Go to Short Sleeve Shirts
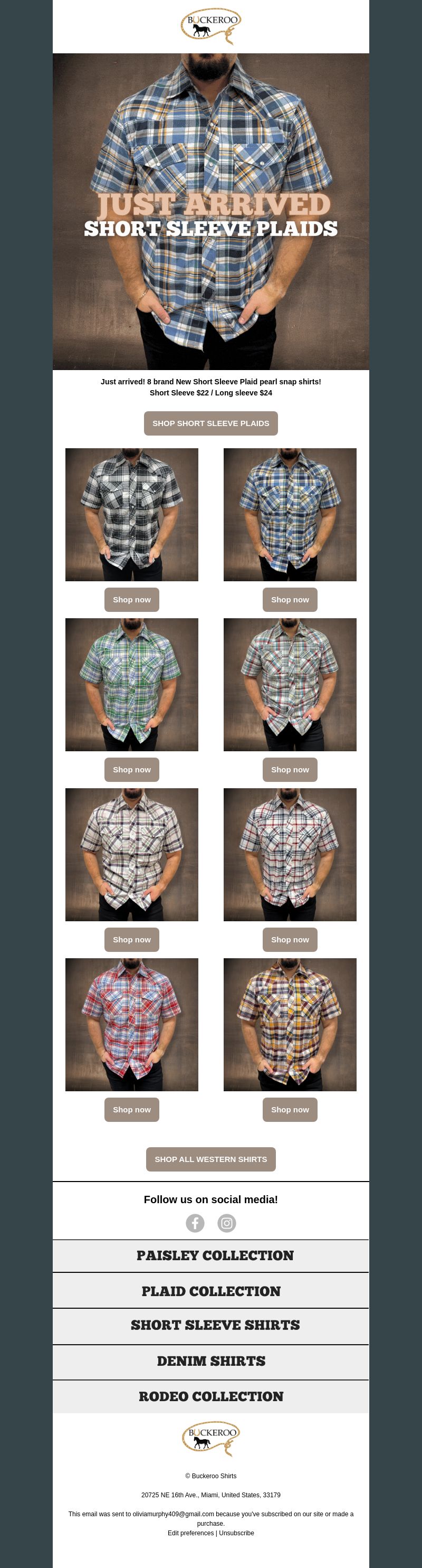422x1568 pixels. (x=210, y=1325)
